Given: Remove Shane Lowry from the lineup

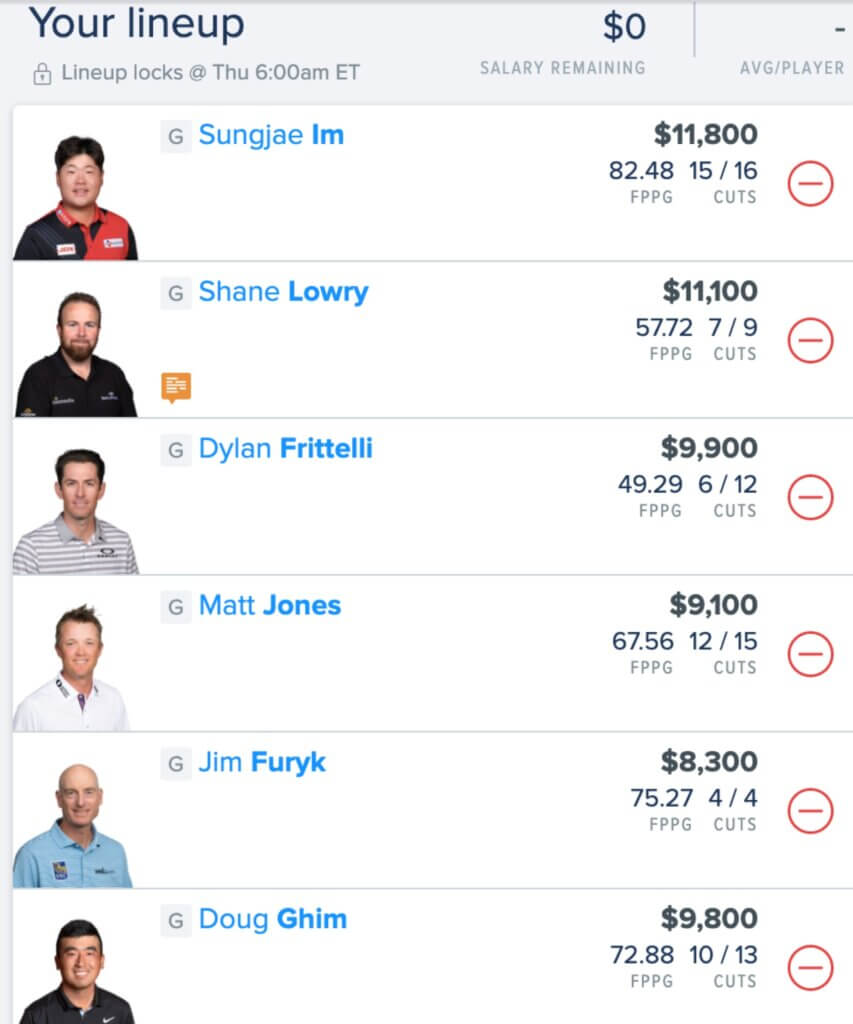Looking at the screenshot, I should [x=810, y=341].
